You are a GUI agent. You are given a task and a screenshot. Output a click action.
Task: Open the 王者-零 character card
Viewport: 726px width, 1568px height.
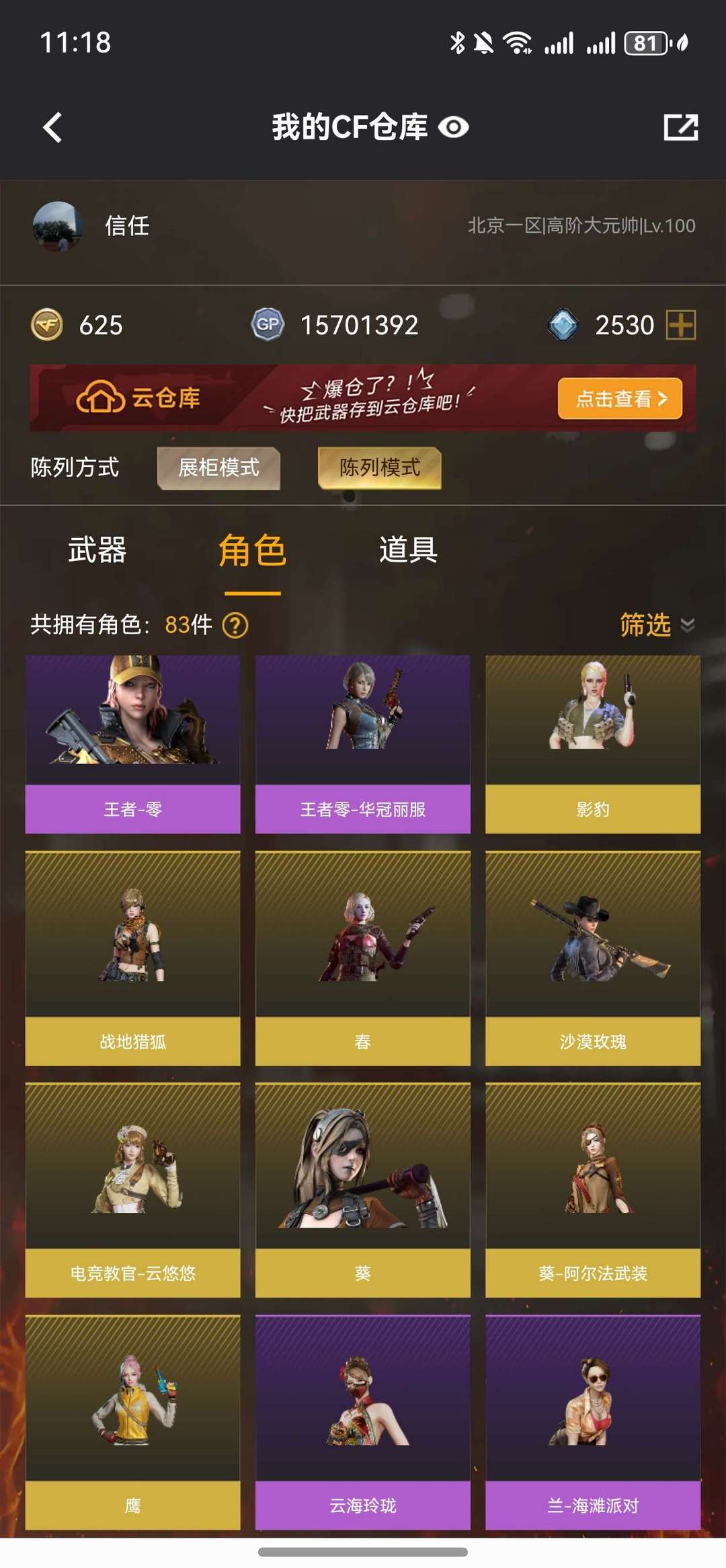(x=133, y=744)
